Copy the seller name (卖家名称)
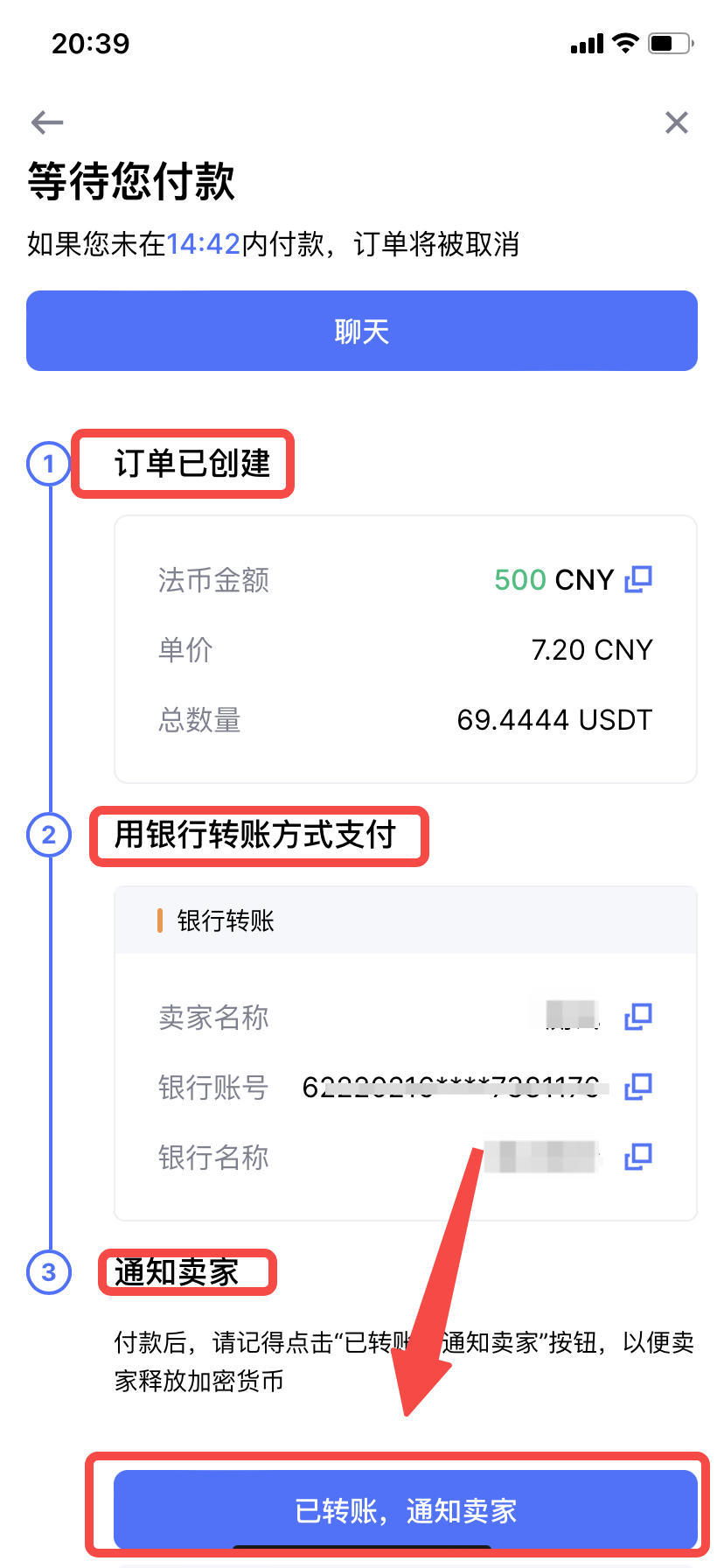This screenshot has height=1568, width=724. coord(638,1017)
